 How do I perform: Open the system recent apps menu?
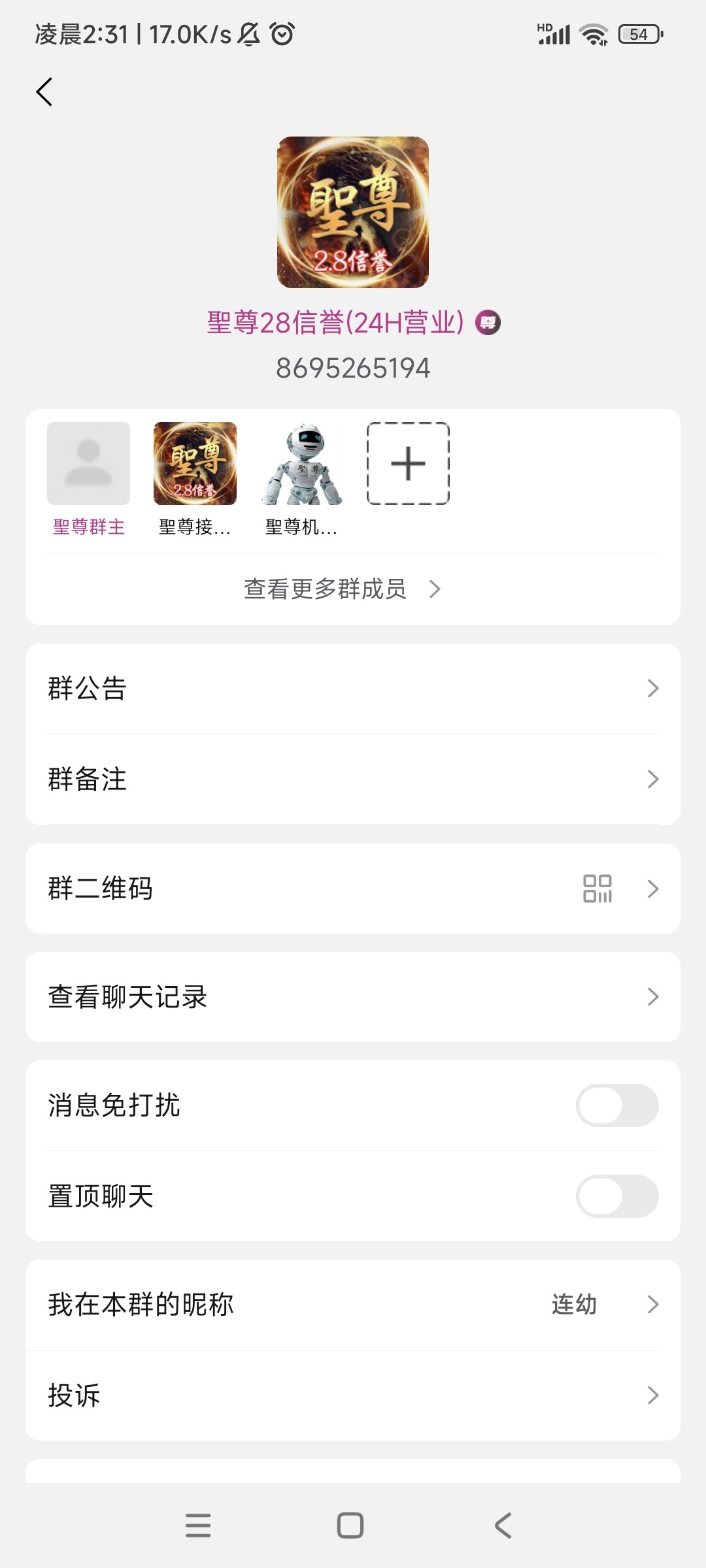198,1526
